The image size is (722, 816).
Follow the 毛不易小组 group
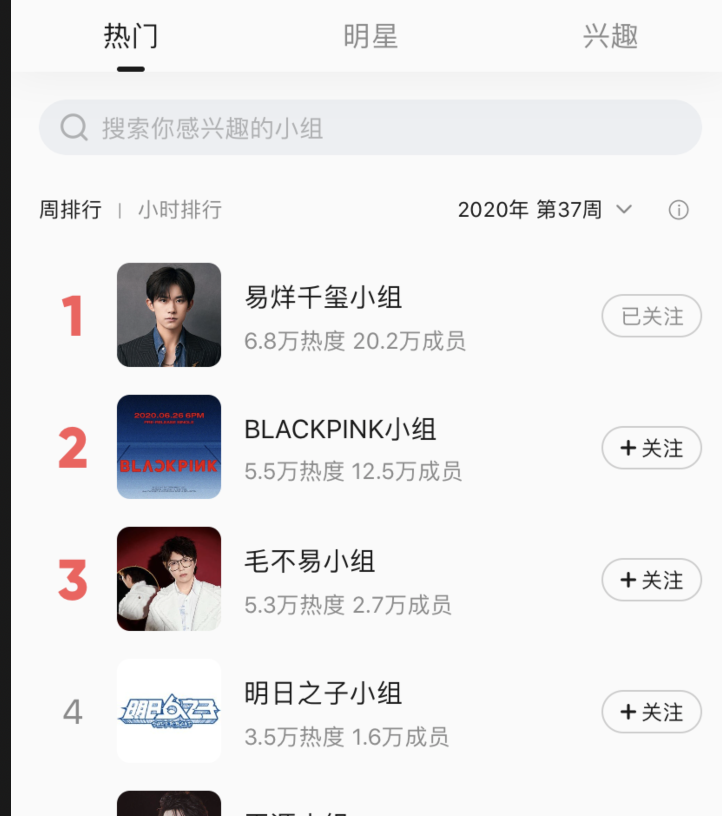click(651, 579)
